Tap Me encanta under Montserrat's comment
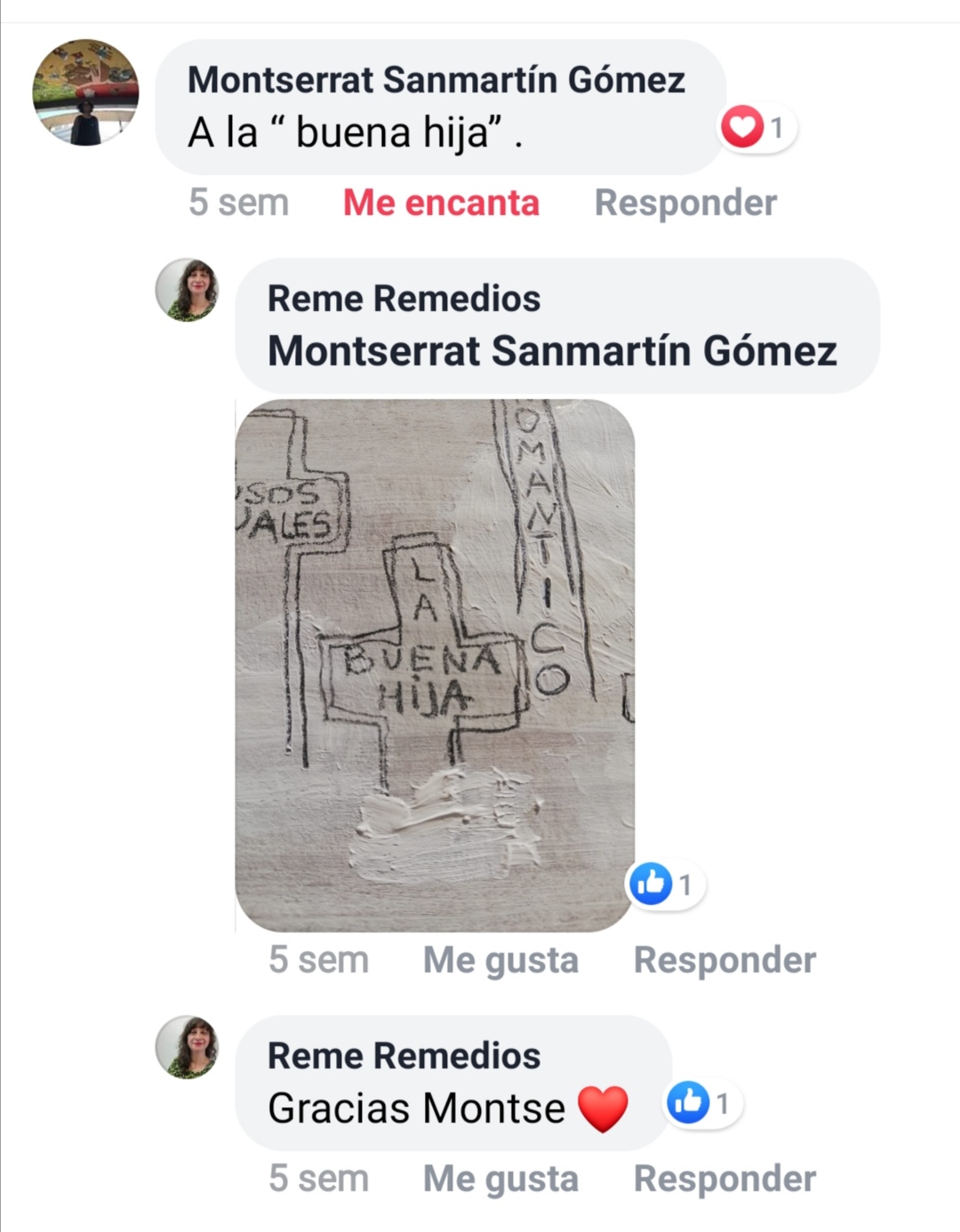The width and height of the screenshot is (960, 1232). (441, 203)
